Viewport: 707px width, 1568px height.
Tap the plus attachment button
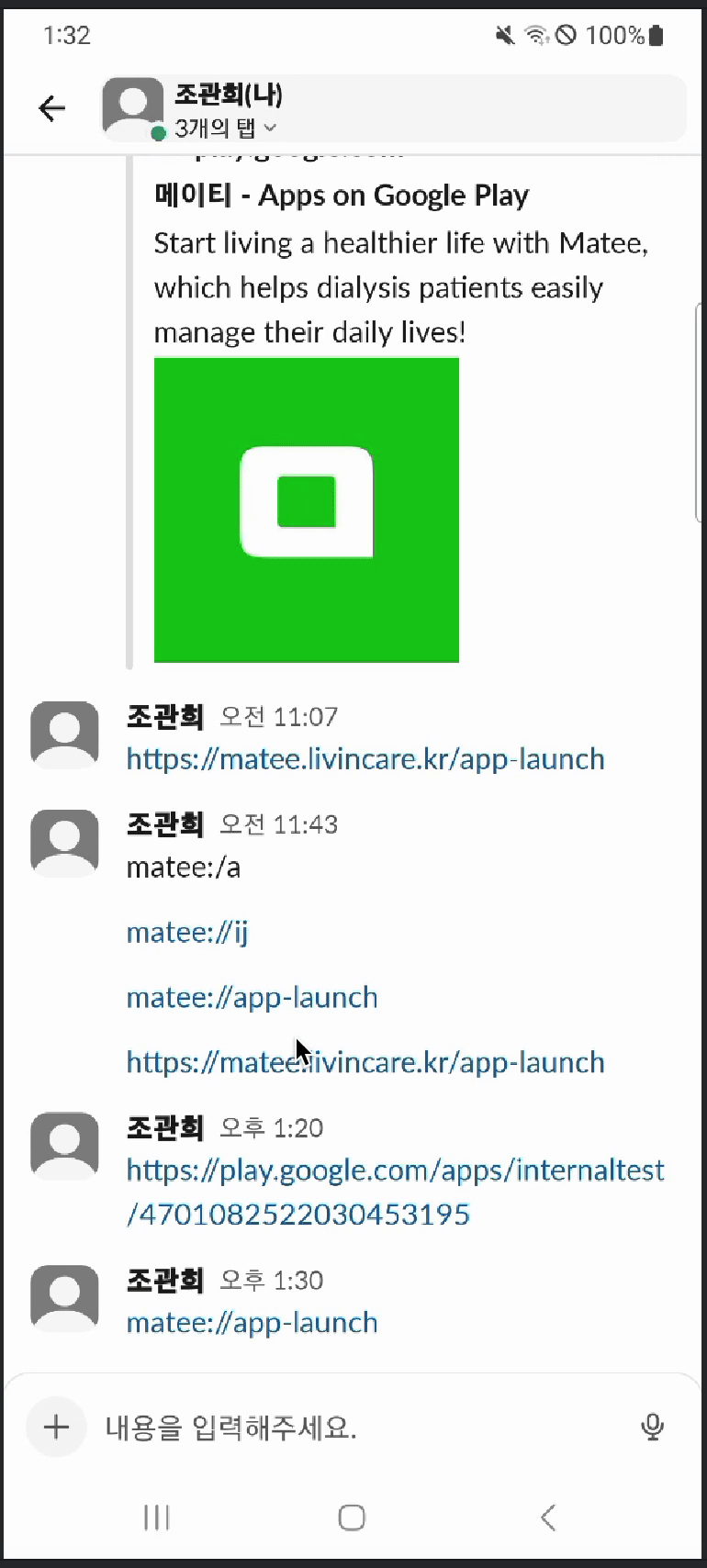pos(56,1427)
